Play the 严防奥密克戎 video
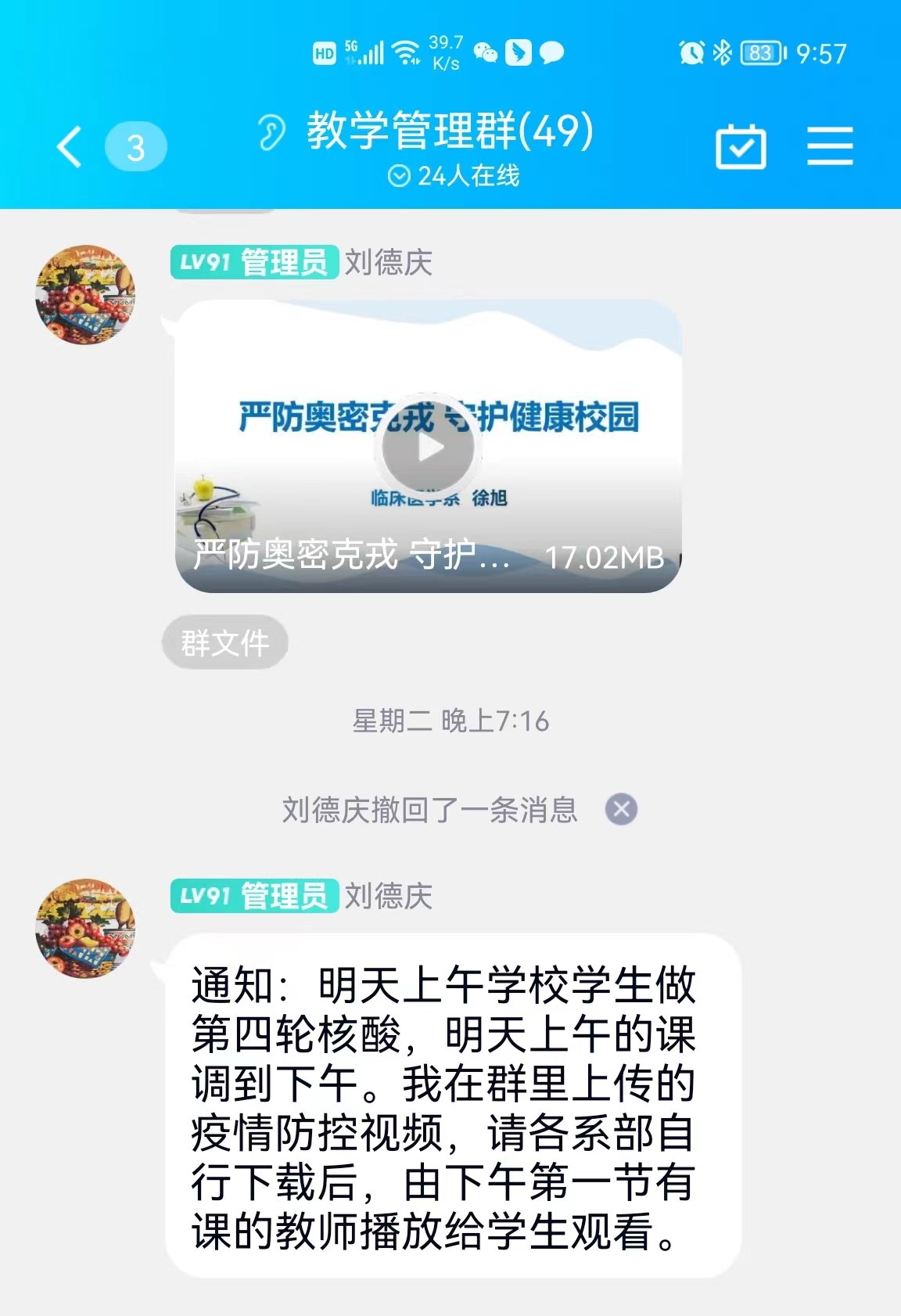This screenshot has width=901, height=1316. [x=428, y=448]
